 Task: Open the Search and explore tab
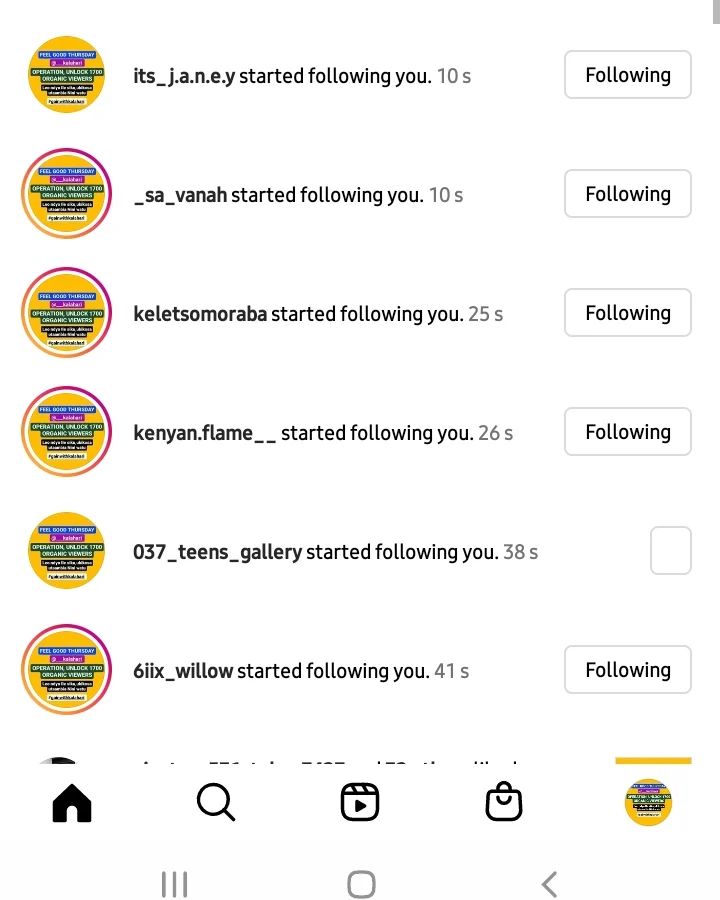click(x=215, y=802)
